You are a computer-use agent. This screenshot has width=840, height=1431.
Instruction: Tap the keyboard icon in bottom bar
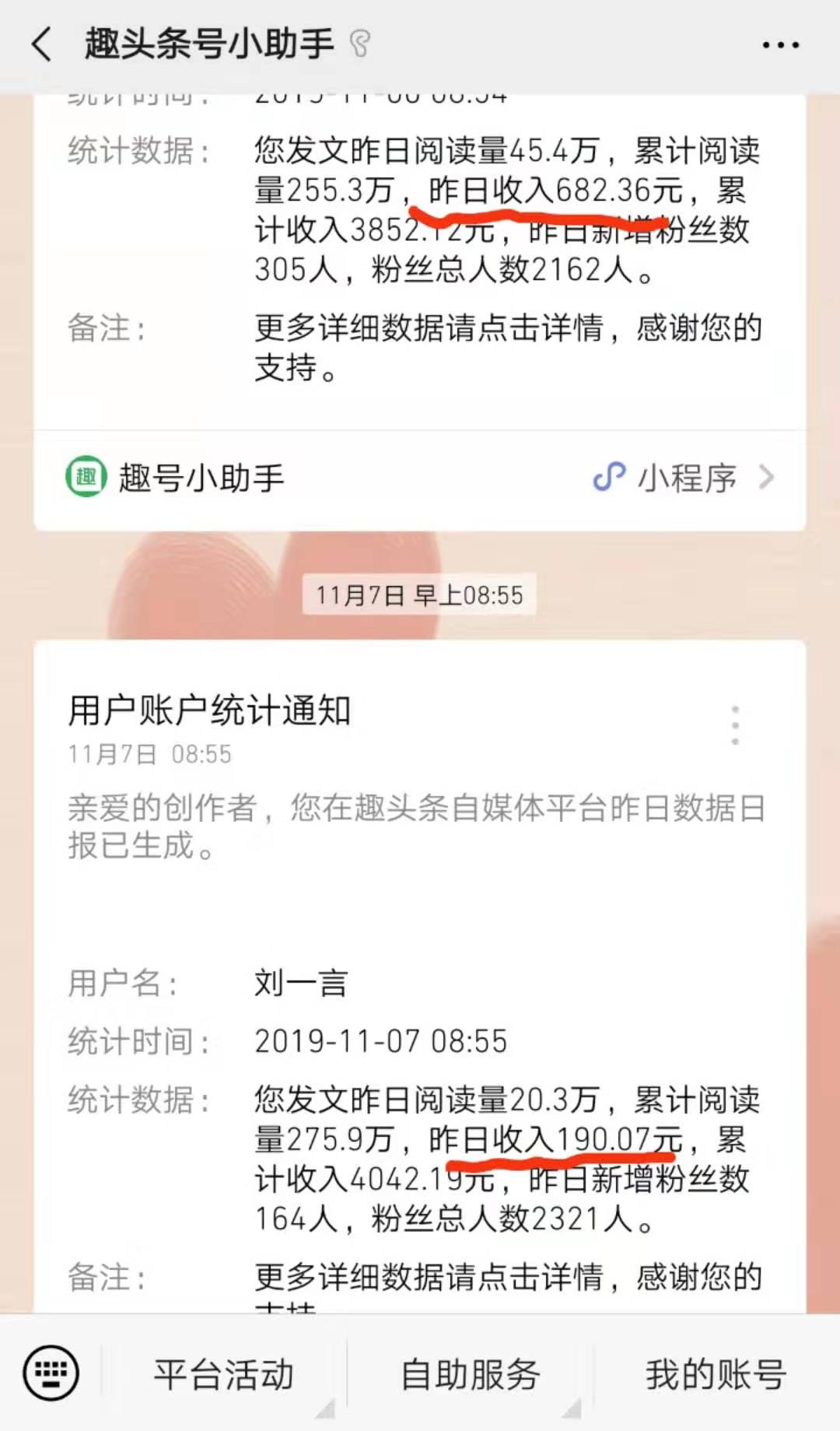point(51,1374)
